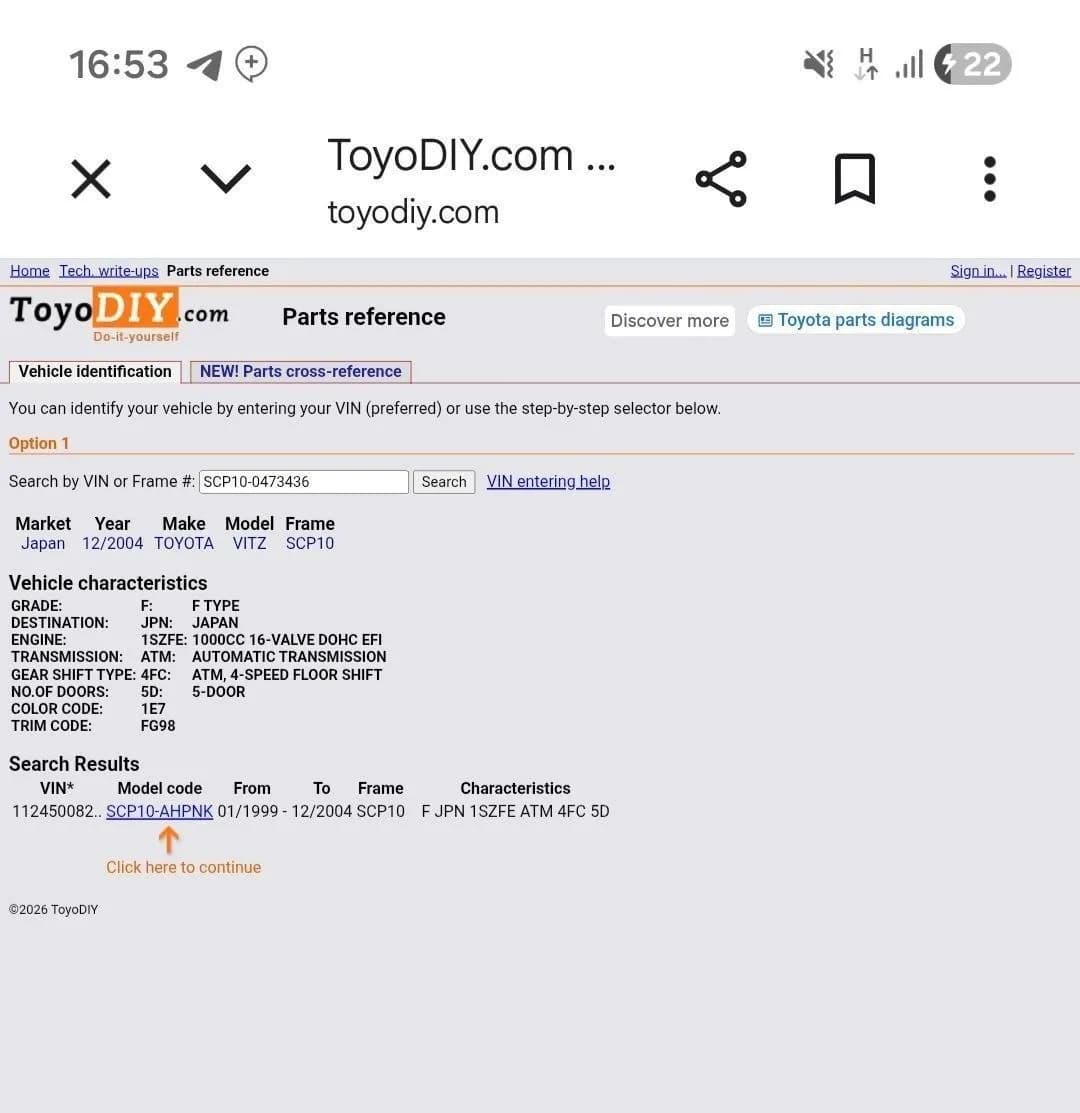Share the ToyoDIY page
Viewport: 1080px width, 1113px height.
(x=721, y=179)
